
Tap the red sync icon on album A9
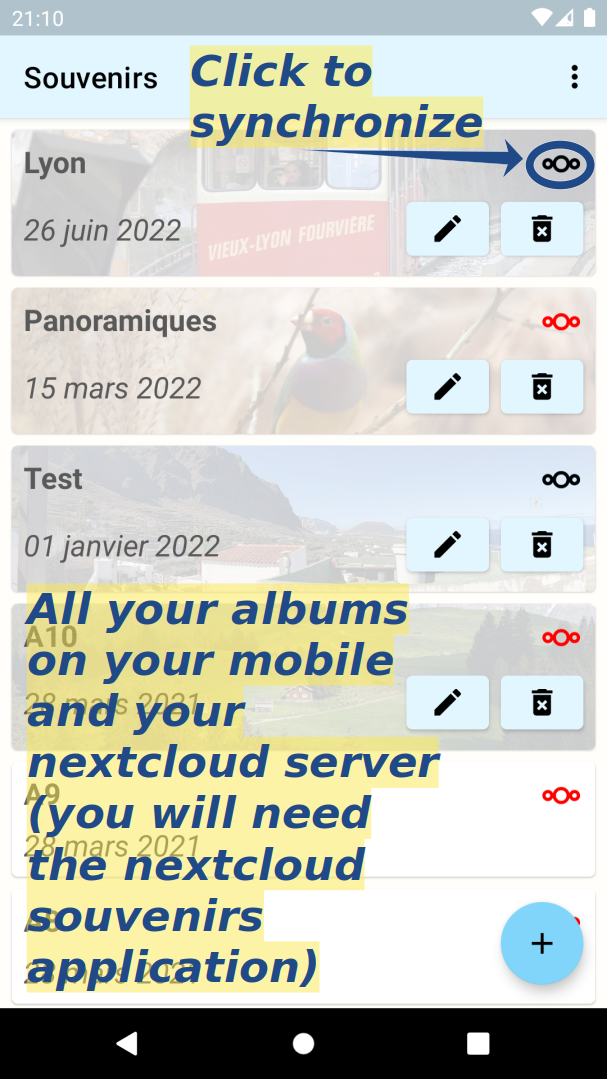point(560,796)
